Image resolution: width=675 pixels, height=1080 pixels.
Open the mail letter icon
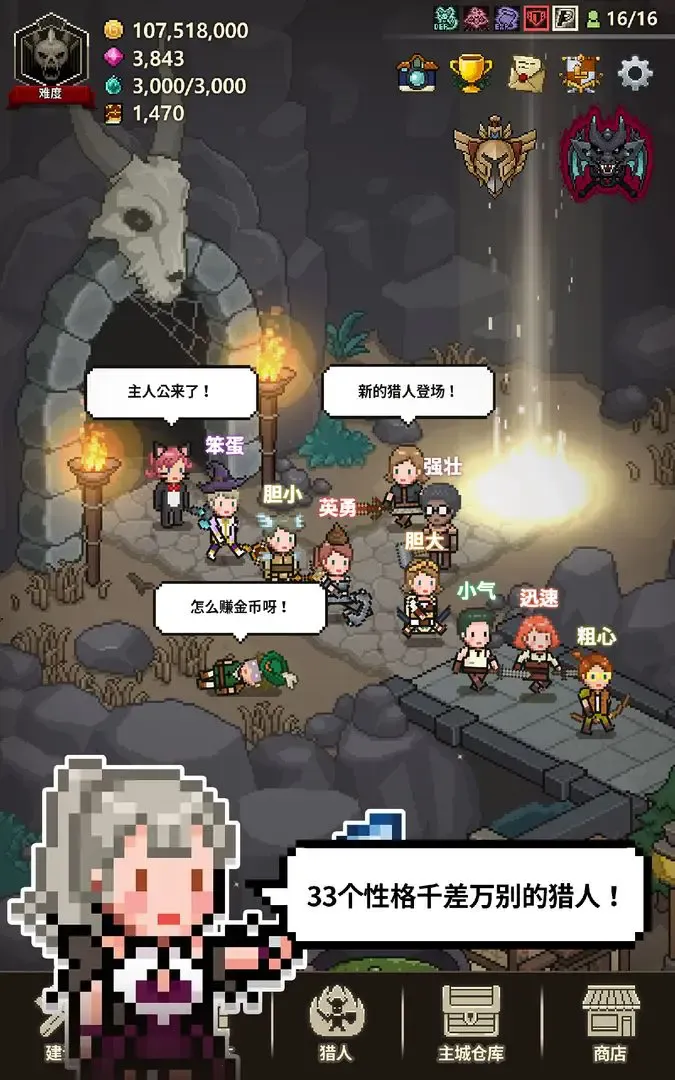point(525,72)
